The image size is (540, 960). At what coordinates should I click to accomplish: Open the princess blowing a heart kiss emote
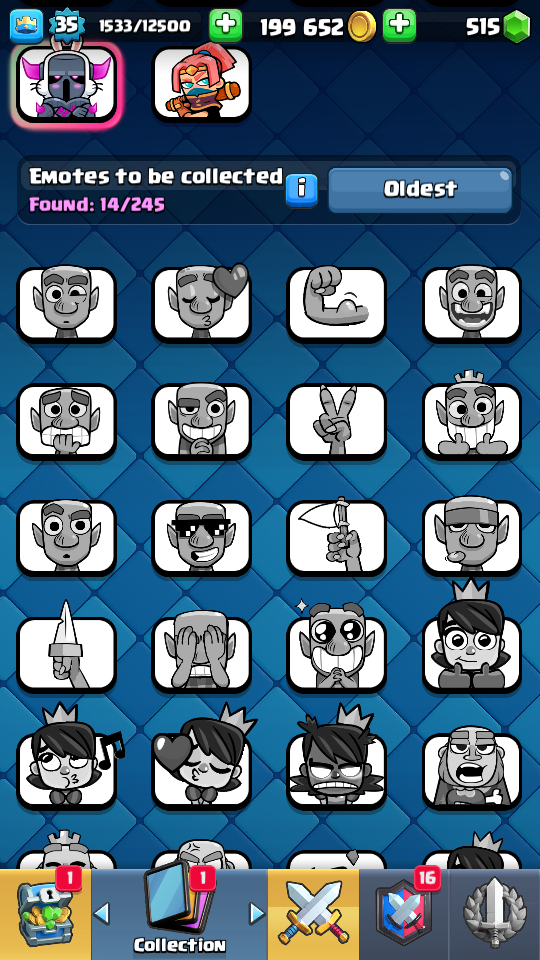point(201,760)
